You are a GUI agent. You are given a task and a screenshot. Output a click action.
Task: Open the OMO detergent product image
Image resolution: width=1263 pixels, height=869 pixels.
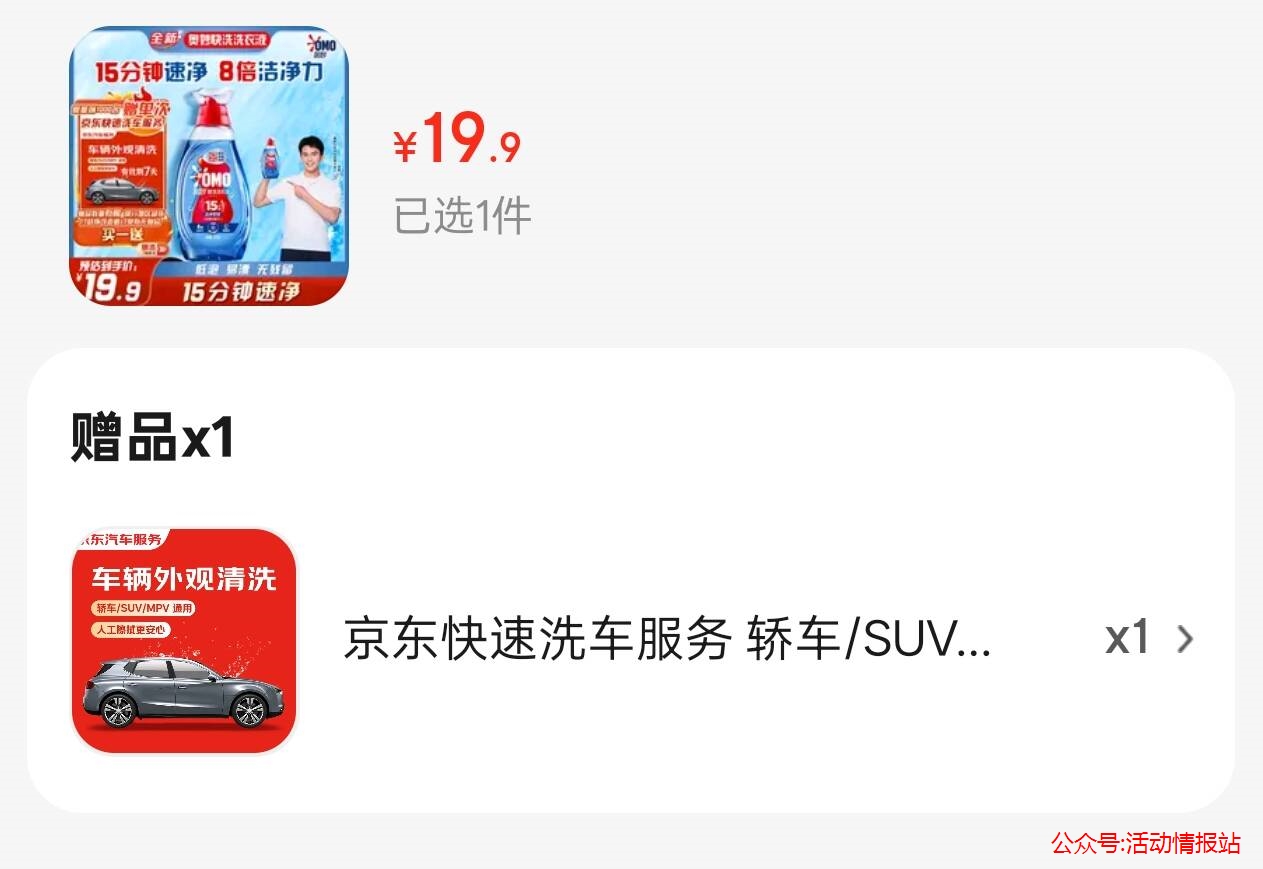click(208, 166)
